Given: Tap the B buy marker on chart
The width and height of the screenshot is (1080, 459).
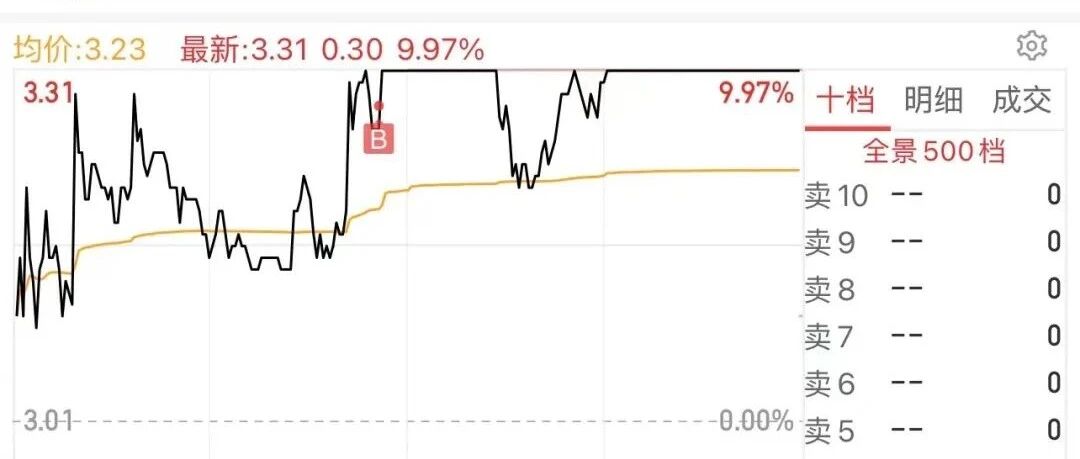Looking at the screenshot, I should pos(379,139).
